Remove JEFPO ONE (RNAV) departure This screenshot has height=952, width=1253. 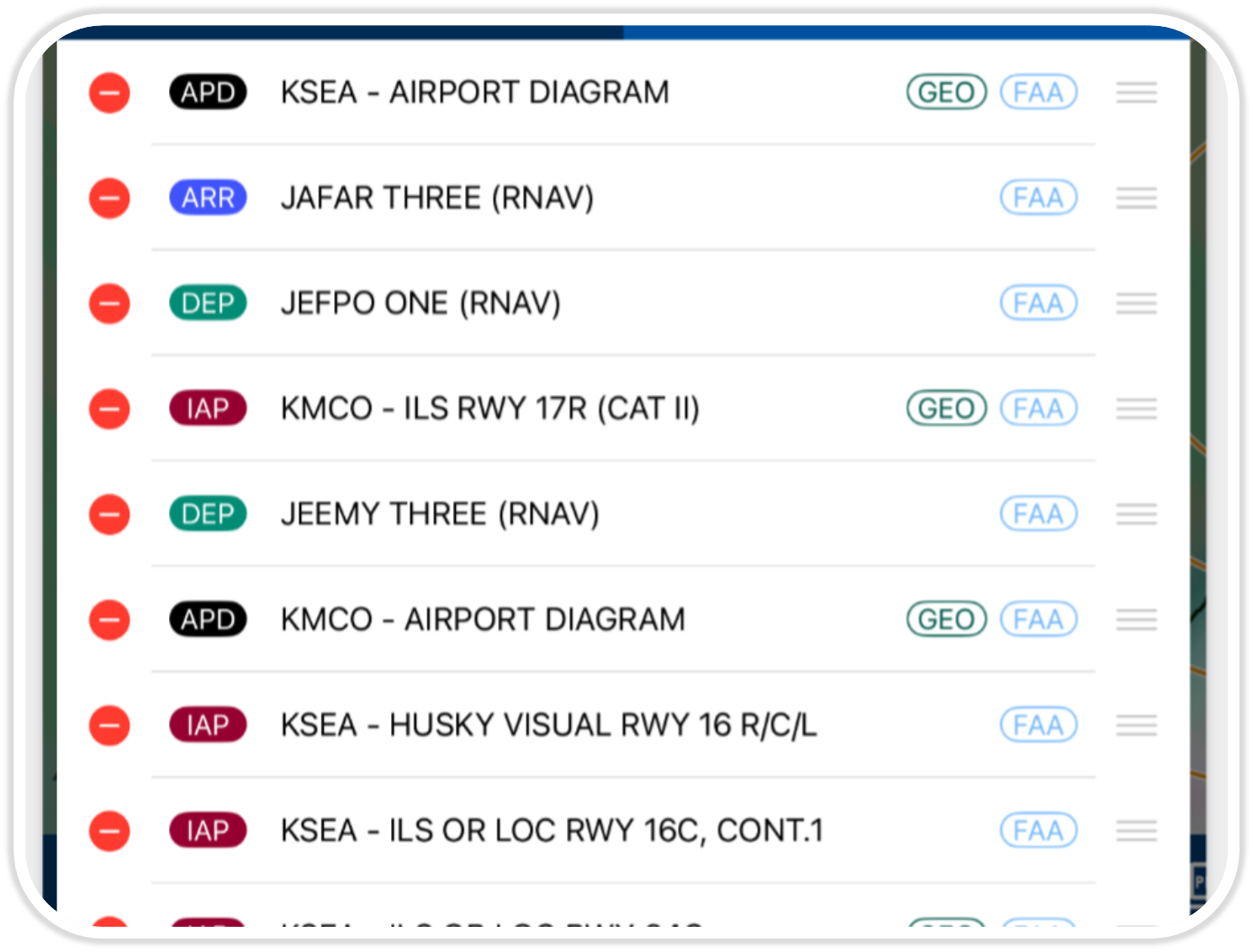109,304
